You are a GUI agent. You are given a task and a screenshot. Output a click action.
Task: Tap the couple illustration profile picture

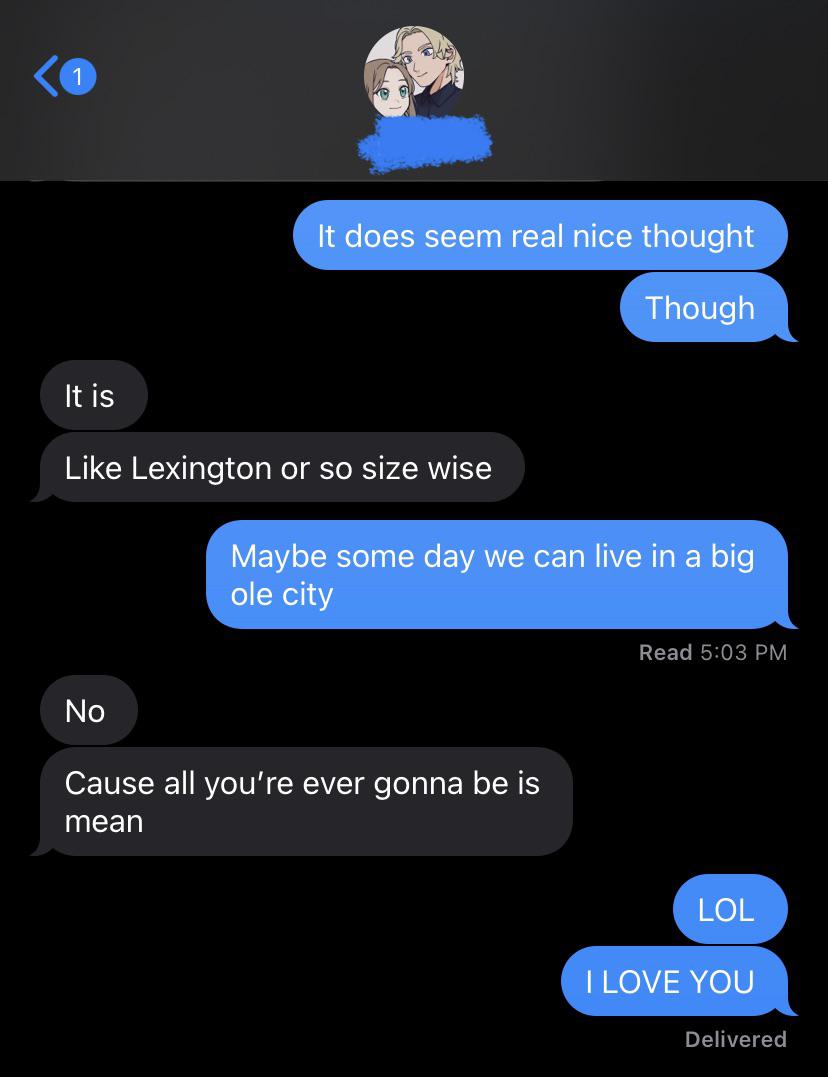414,75
